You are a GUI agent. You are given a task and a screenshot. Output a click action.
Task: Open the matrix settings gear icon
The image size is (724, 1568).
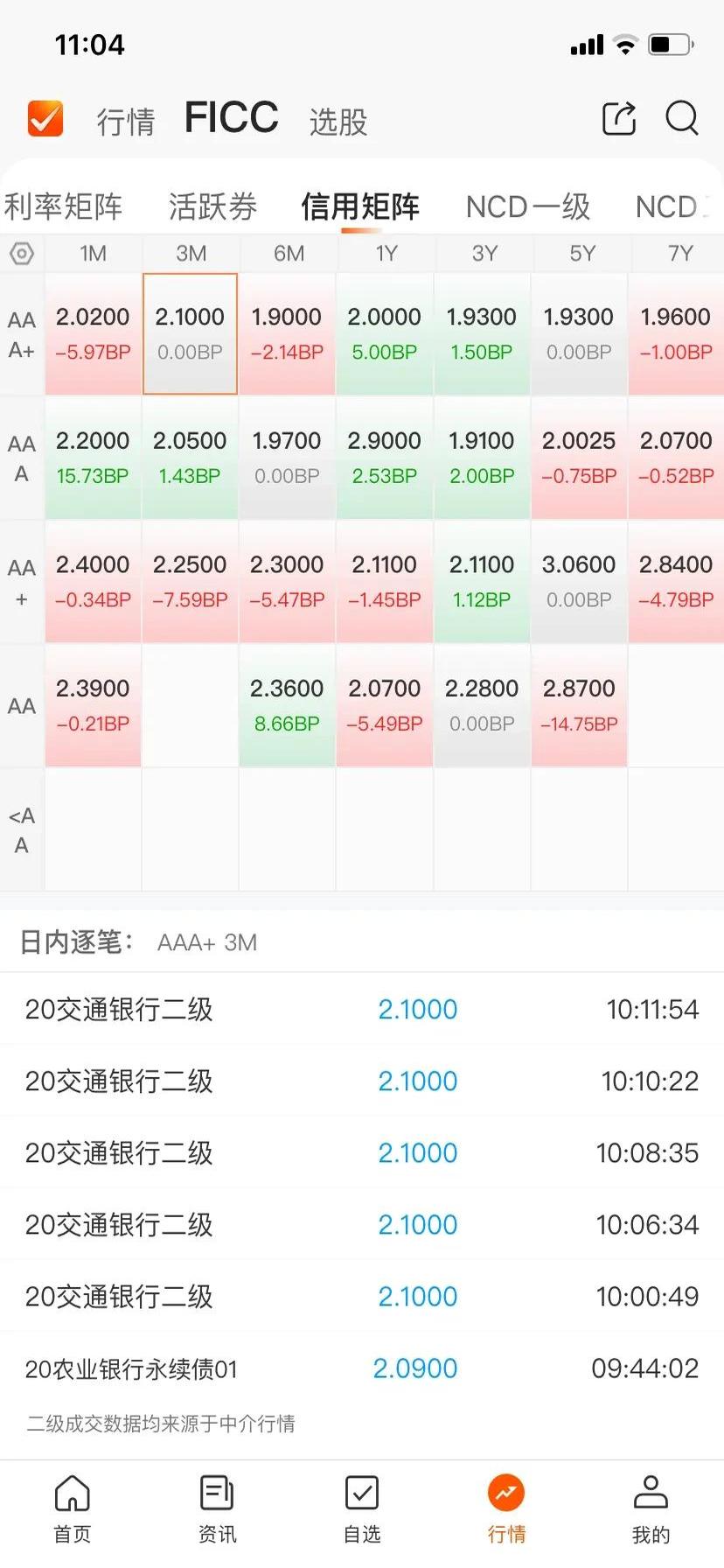click(22, 254)
